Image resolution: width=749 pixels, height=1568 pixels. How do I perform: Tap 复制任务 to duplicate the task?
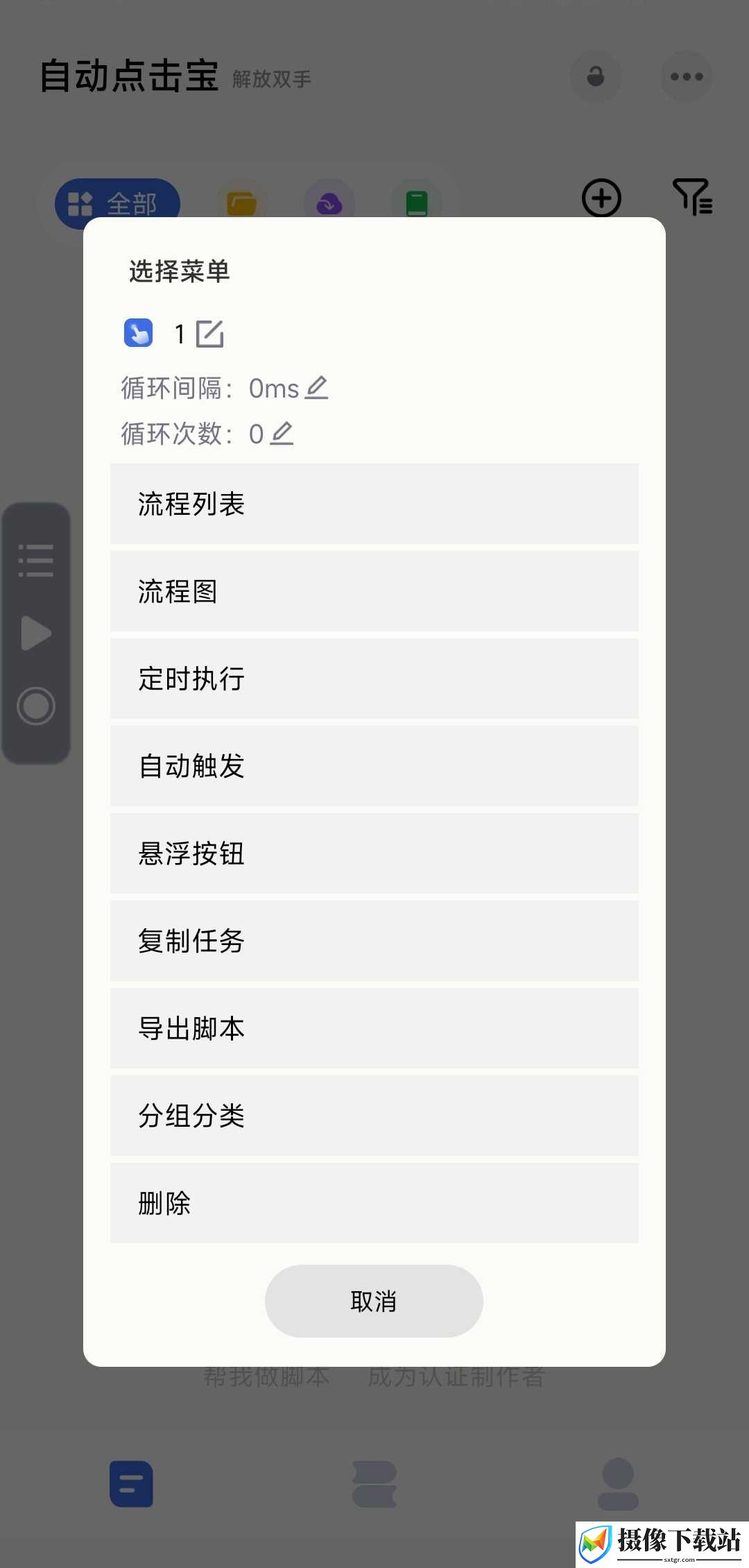tap(374, 941)
